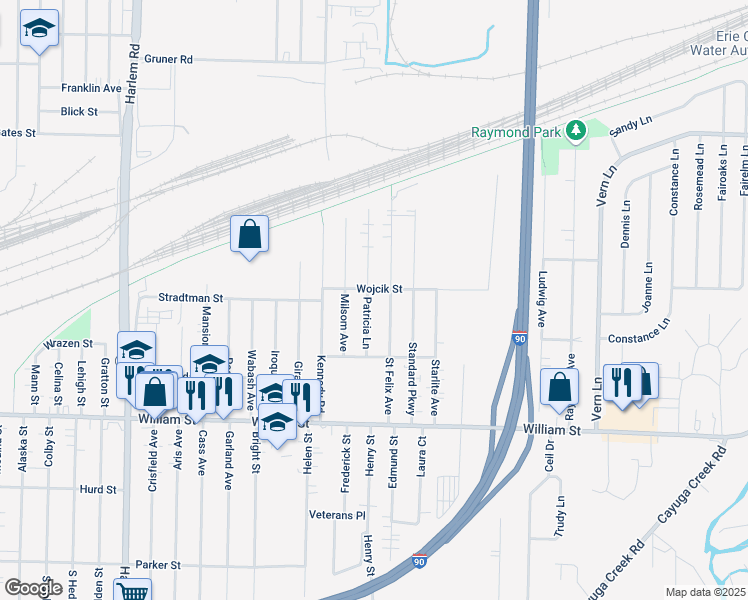Open the shopping bag marker beside Ludwig Ave
This screenshot has height=600, width=748.
(x=560, y=387)
